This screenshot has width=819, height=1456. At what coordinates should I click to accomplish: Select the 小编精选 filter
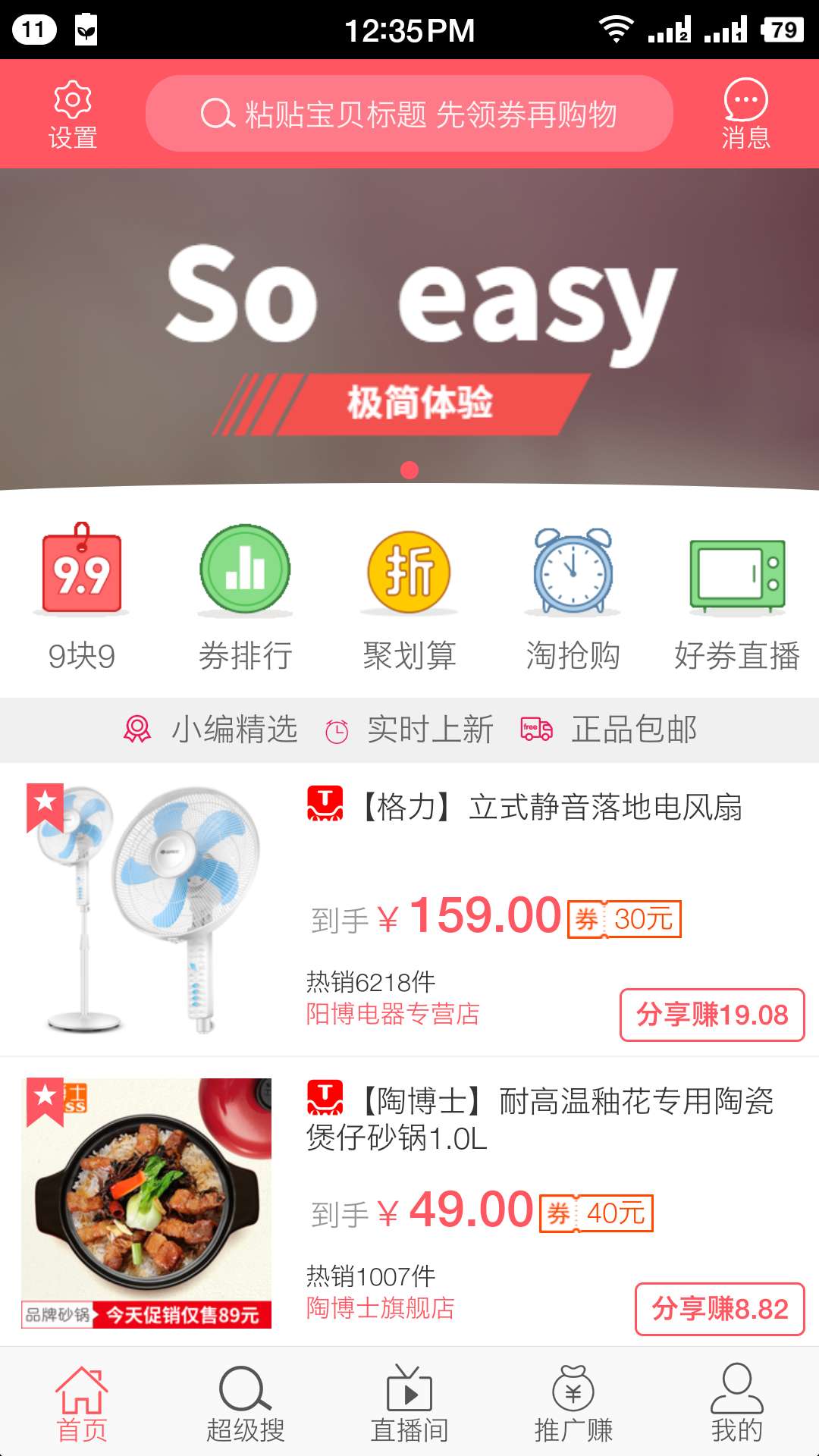(x=212, y=730)
